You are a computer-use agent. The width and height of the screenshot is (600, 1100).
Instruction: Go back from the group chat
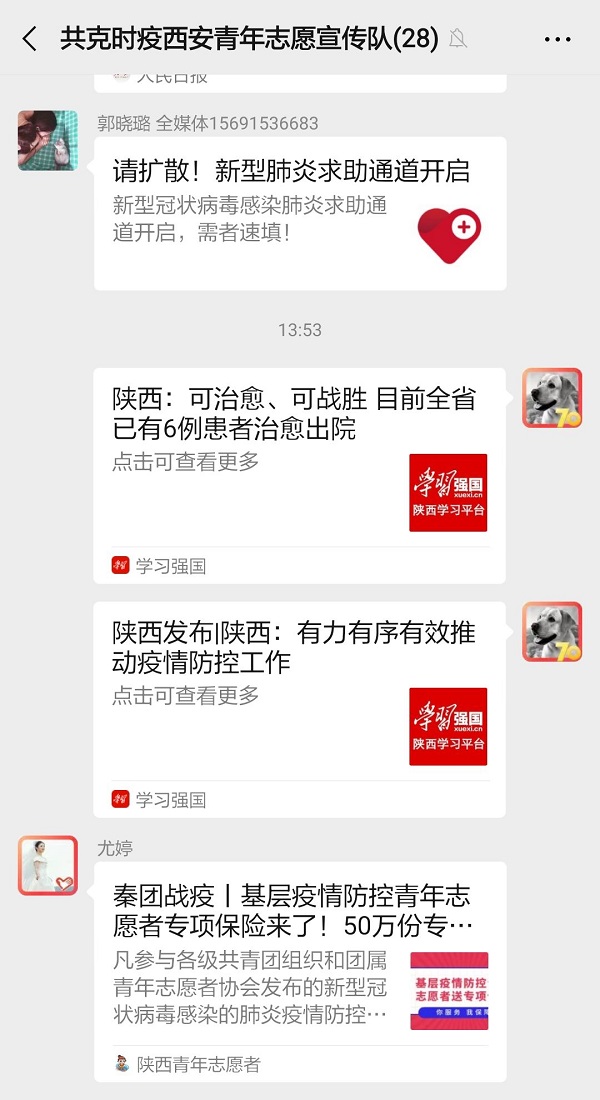[29, 39]
